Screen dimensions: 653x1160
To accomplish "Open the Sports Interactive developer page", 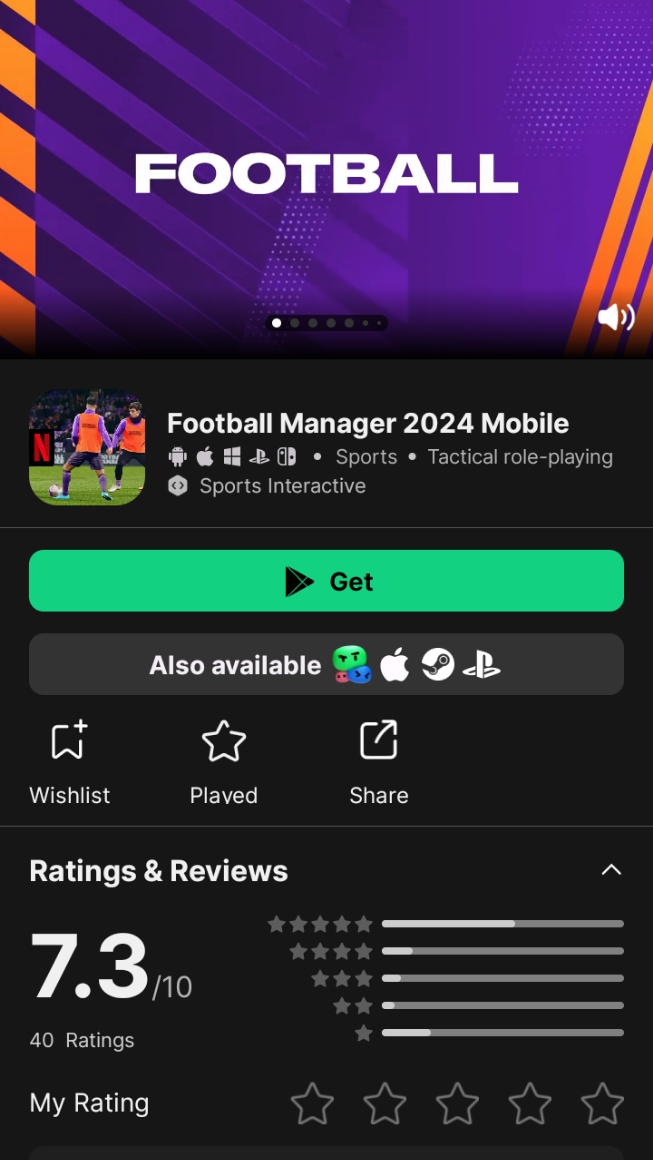I will [281, 486].
